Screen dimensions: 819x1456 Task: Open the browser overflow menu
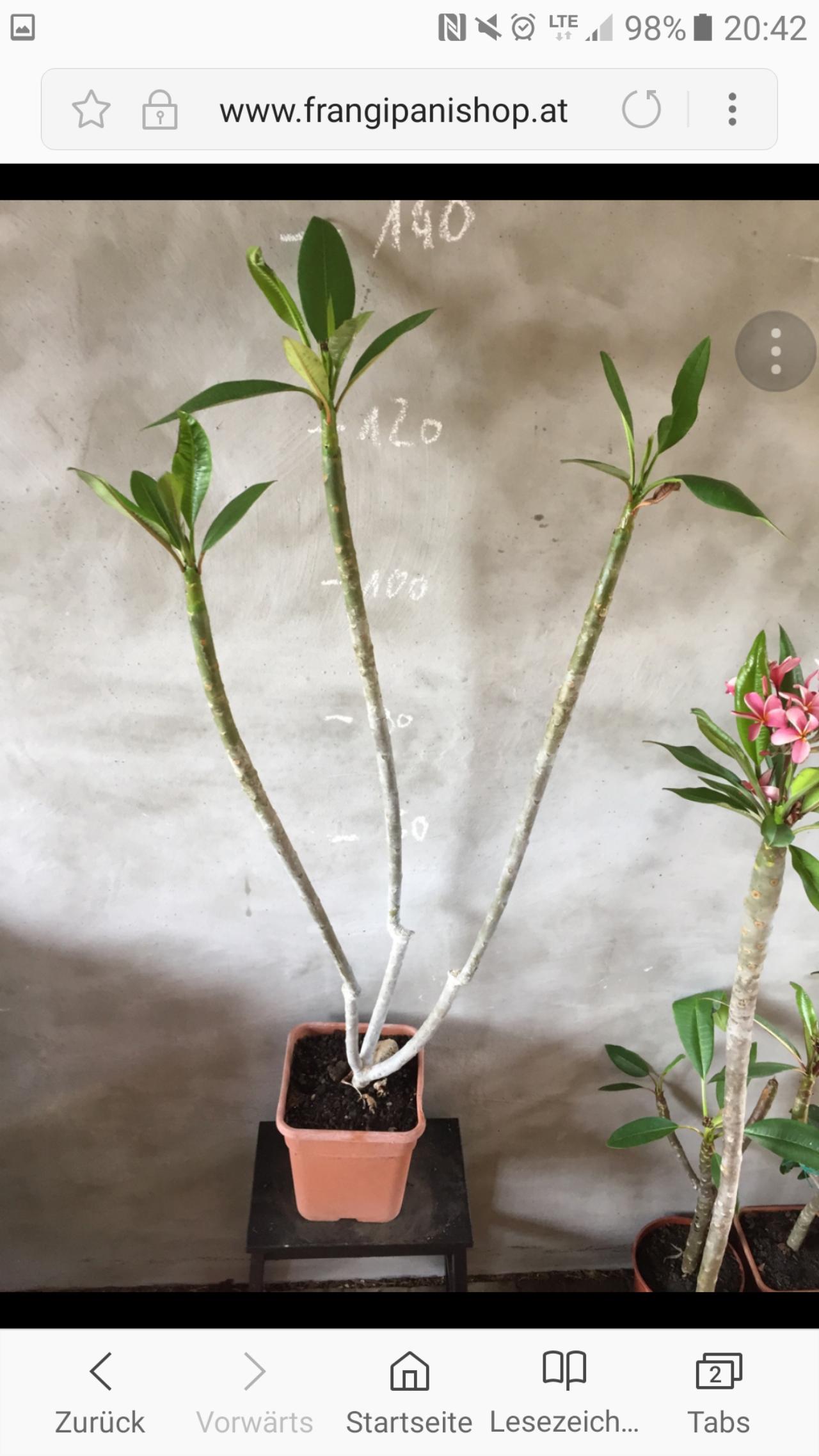pos(733,109)
